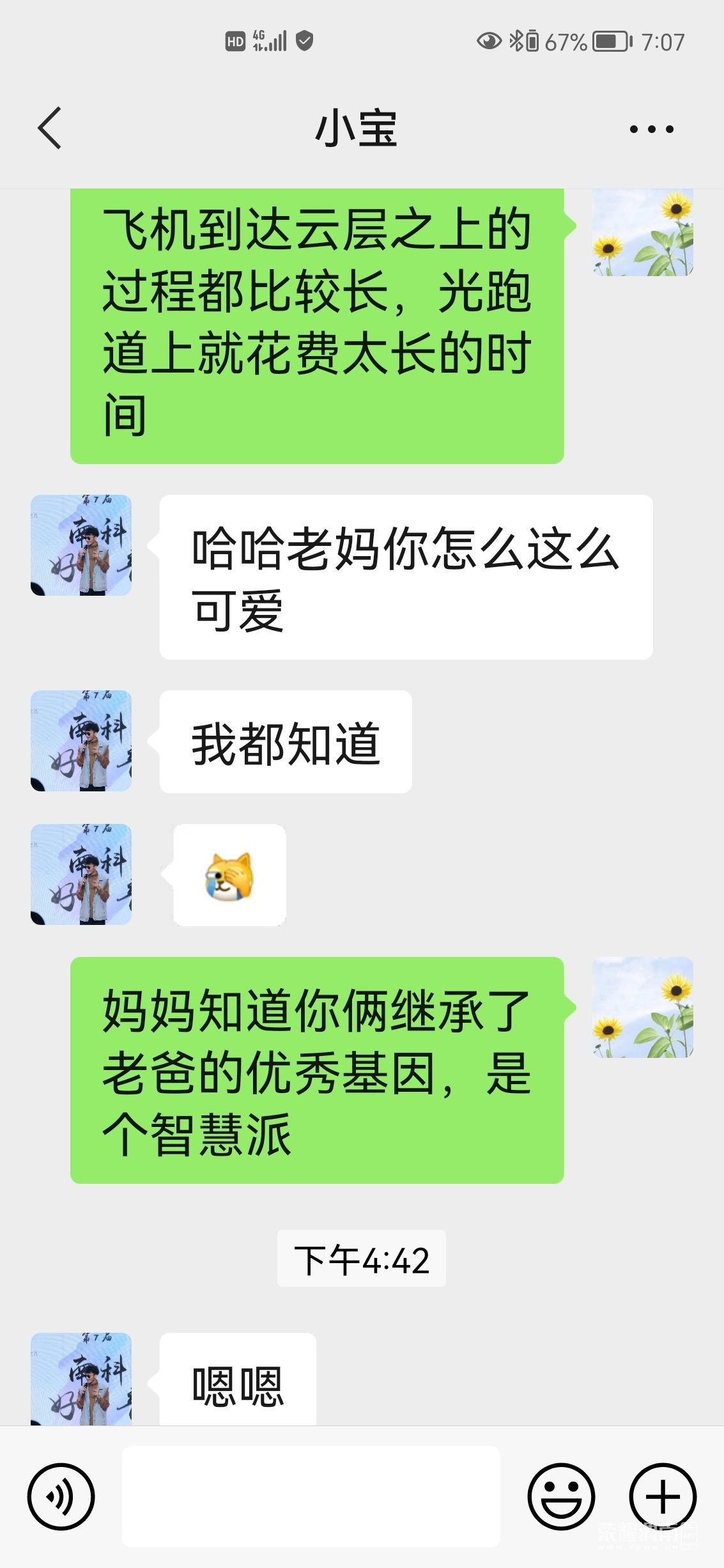Viewport: 724px width, 1568px height.
Task: Open sunflower avatar beside 妈妈知道 message
Action: (x=643, y=1007)
